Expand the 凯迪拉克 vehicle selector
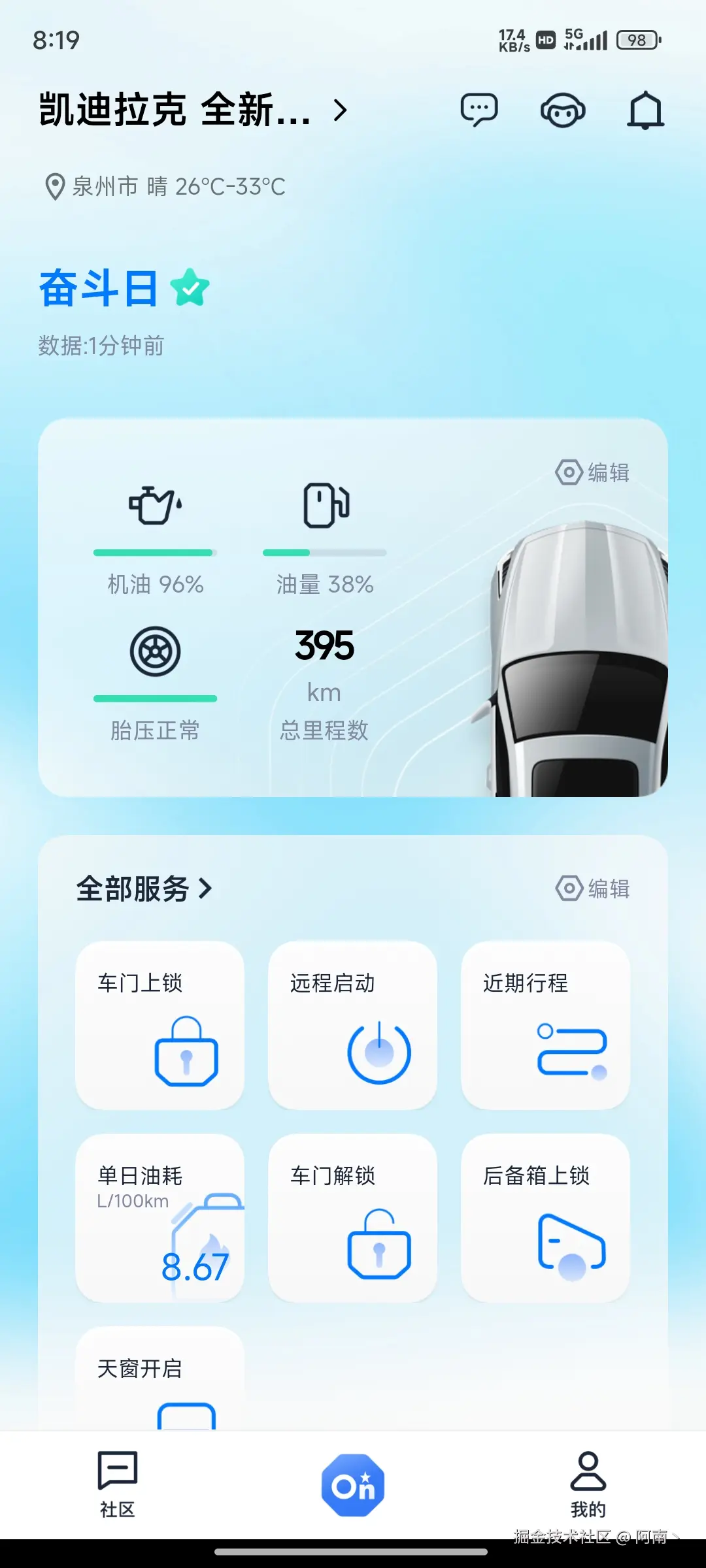706x1568 pixels. pos(193,110)
